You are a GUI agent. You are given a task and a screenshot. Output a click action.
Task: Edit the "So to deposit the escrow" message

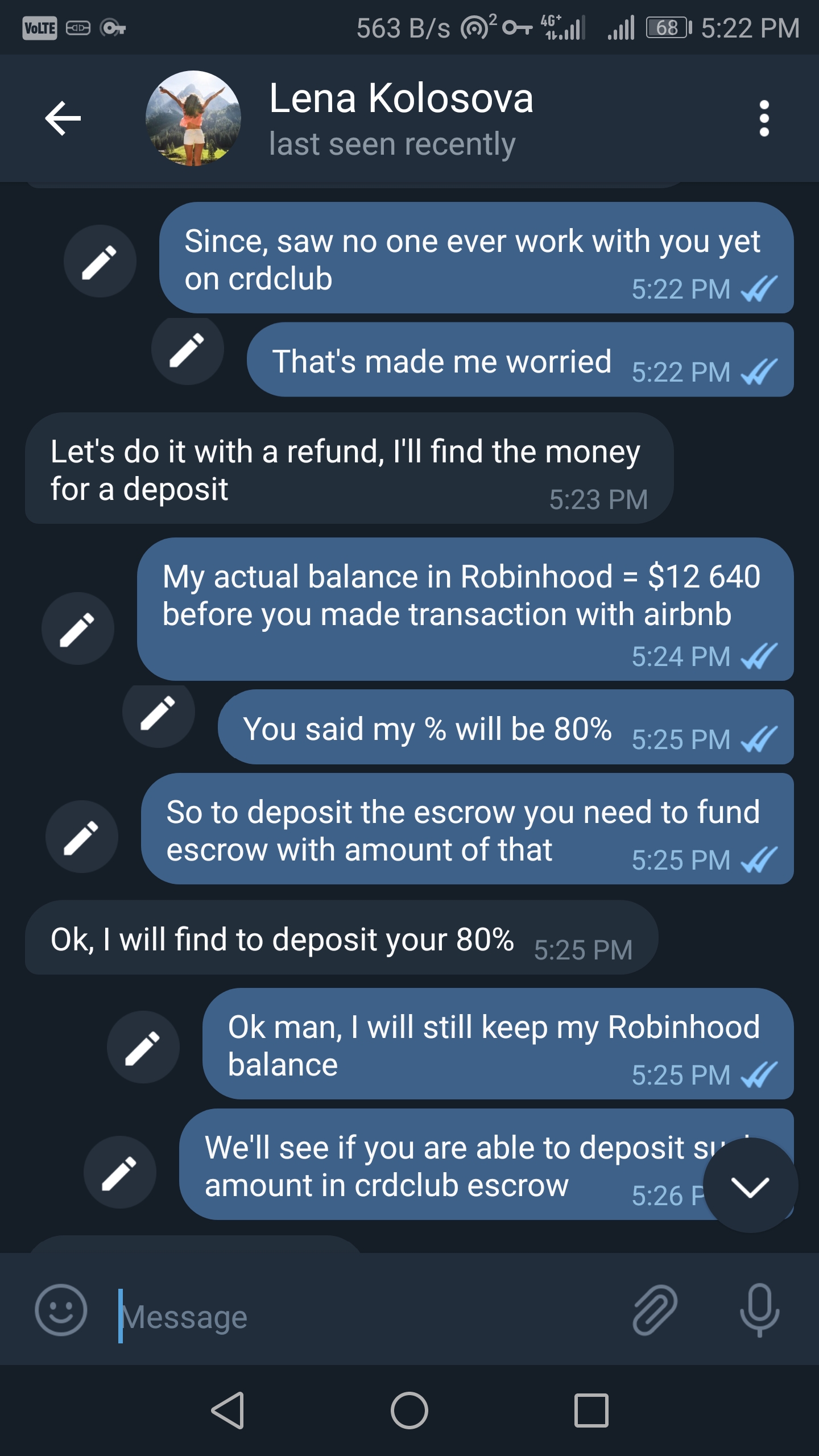(x=82, y=837)
